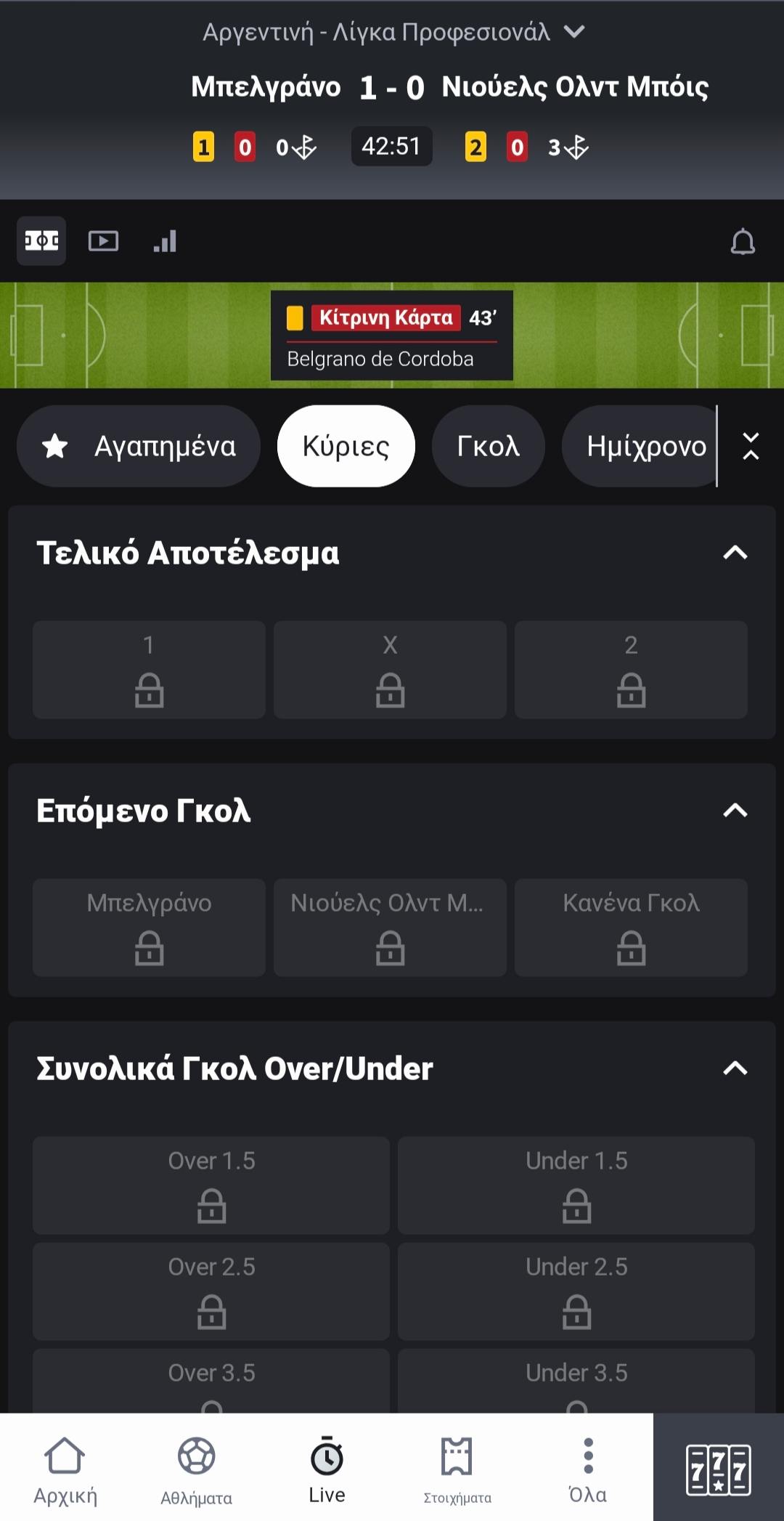Open the casino slots section

(x=719, y=1469)
